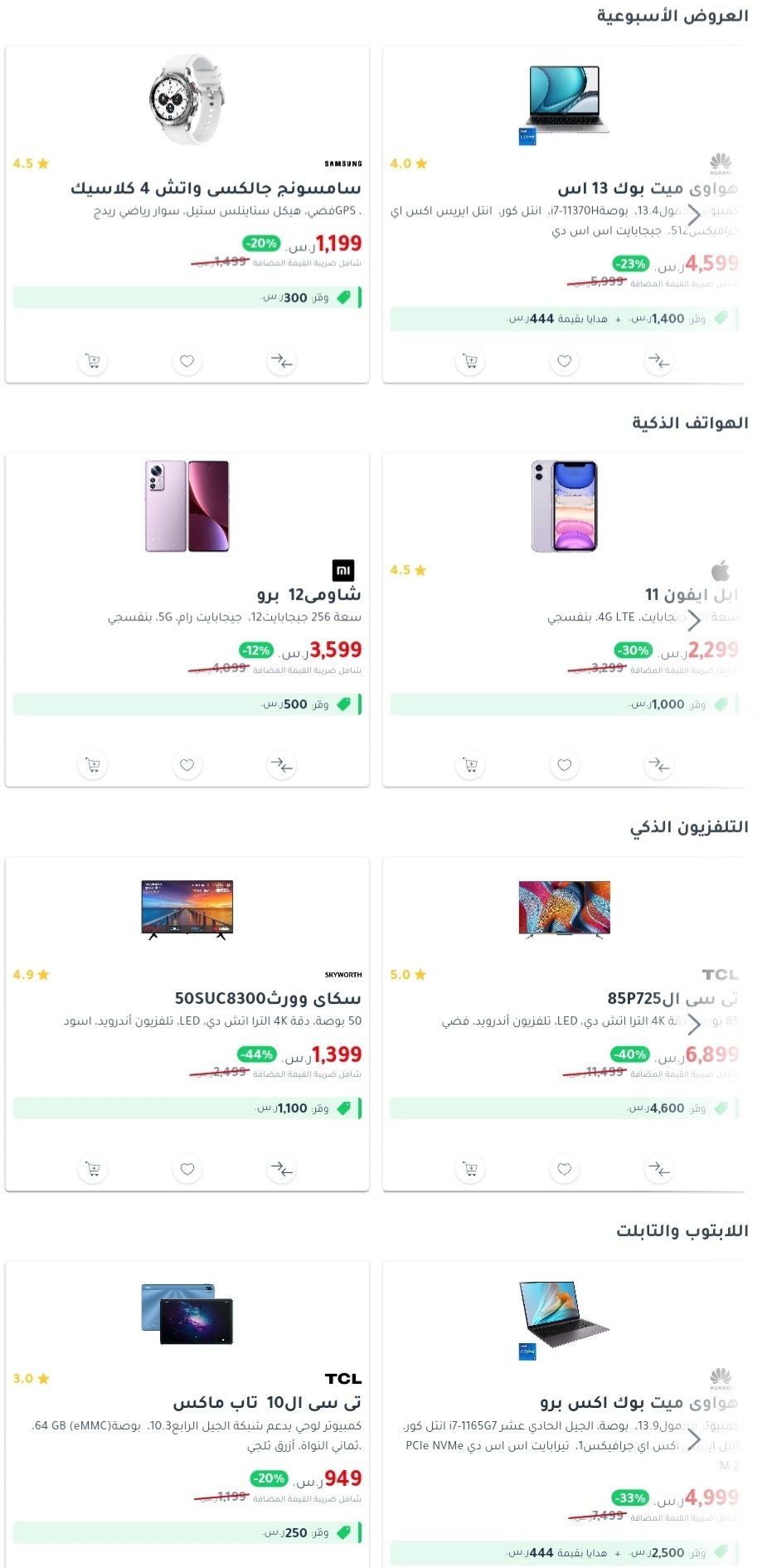This screenshot has width=767, height=1568.
Task: Favorite the Samsung Galaxy Watch 4 Classic
Action: click(187, 361)
